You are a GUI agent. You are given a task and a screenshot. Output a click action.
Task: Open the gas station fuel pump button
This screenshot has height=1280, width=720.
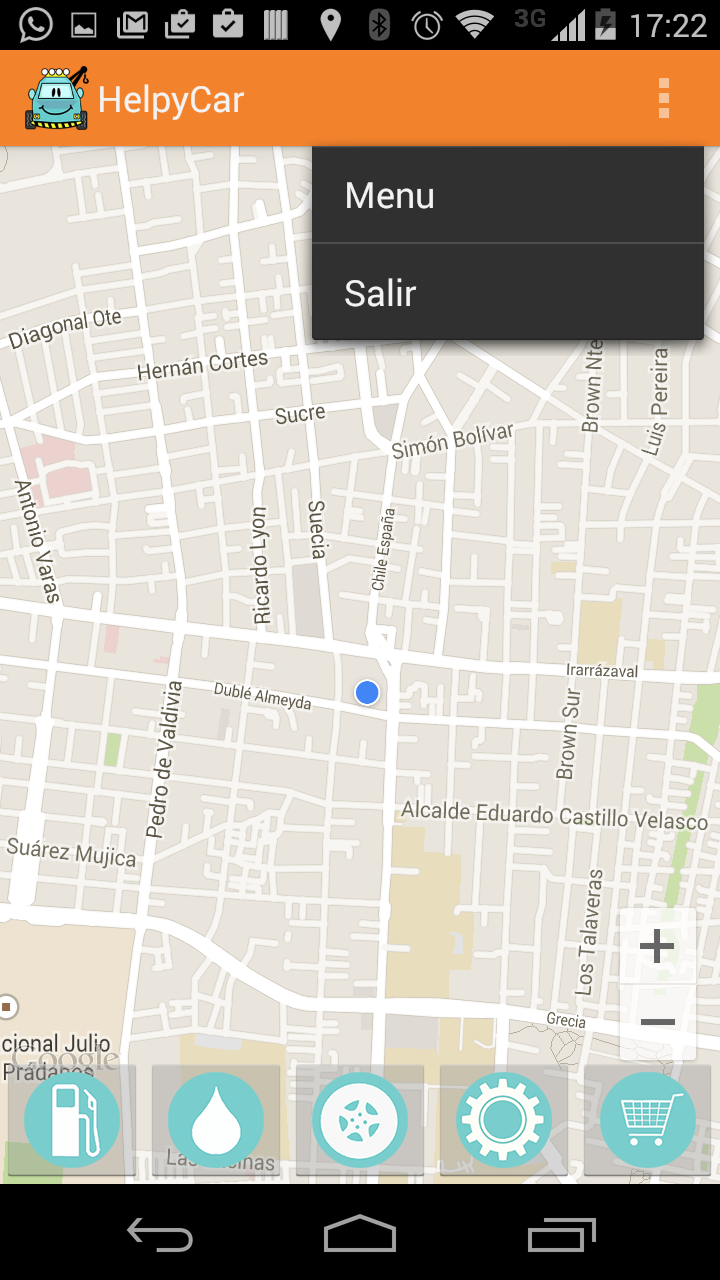point(72,1120)
